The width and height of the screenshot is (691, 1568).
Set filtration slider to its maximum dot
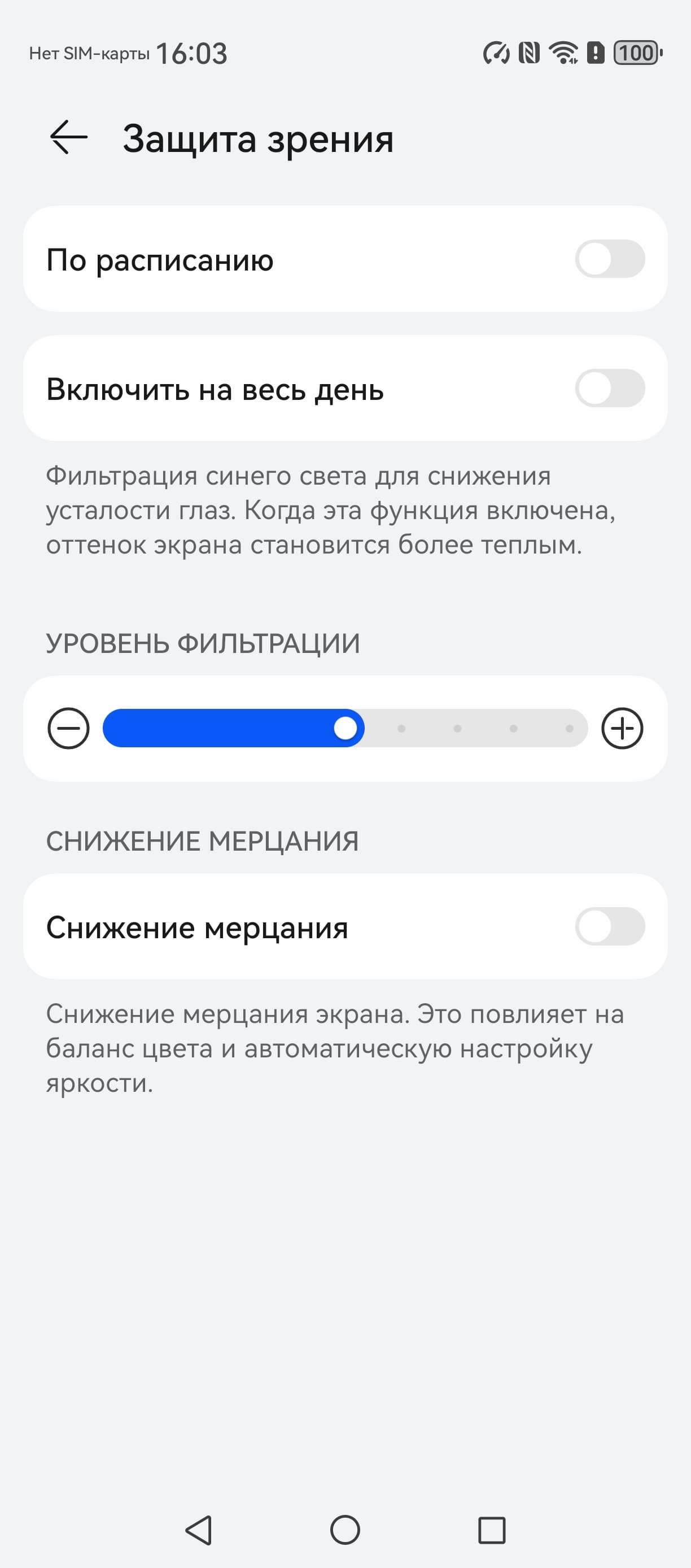pyautogui.click(x=570, y=729)
